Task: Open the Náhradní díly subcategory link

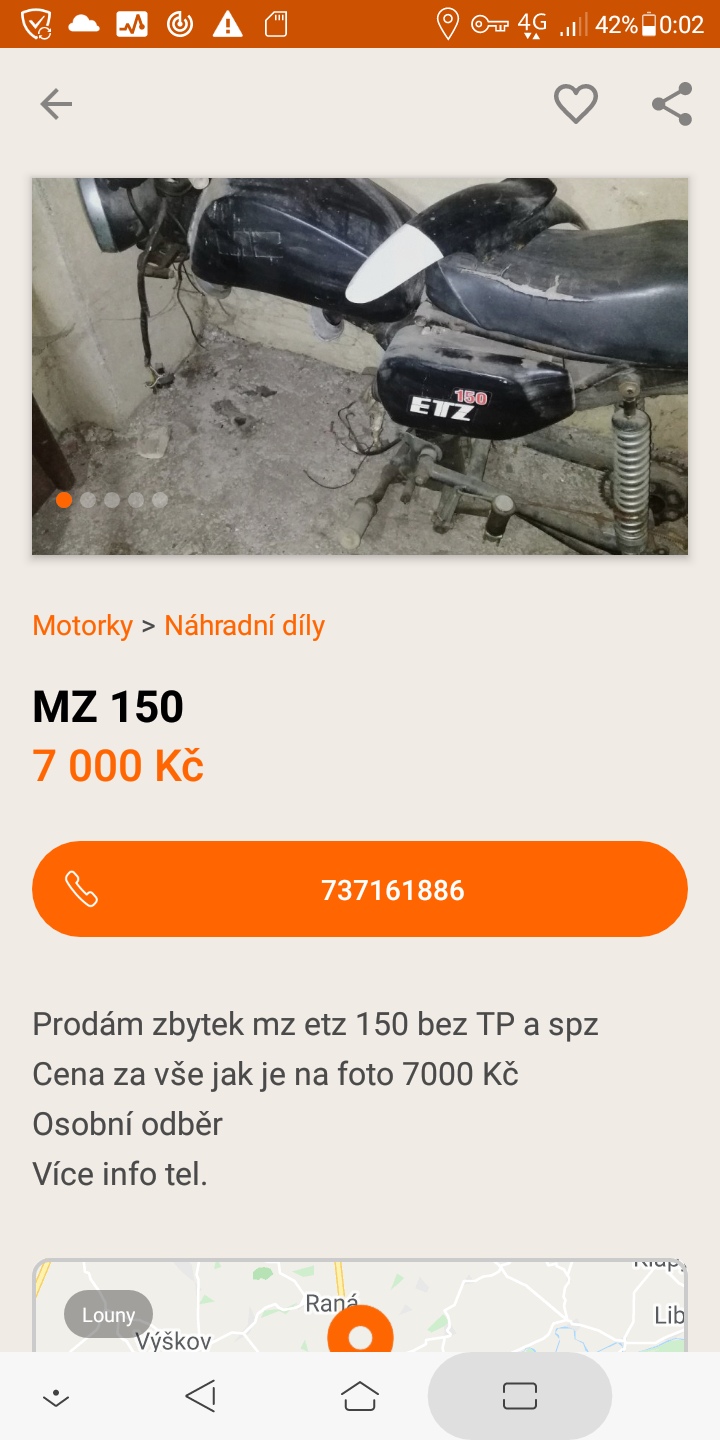Action: point(245,626)
